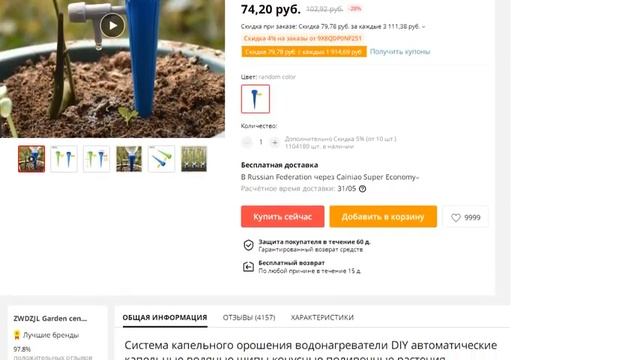This screenshot has width=640, height=360.
Task: Show fourth thumbnail of spike in pot
Action: click(129, 159)
